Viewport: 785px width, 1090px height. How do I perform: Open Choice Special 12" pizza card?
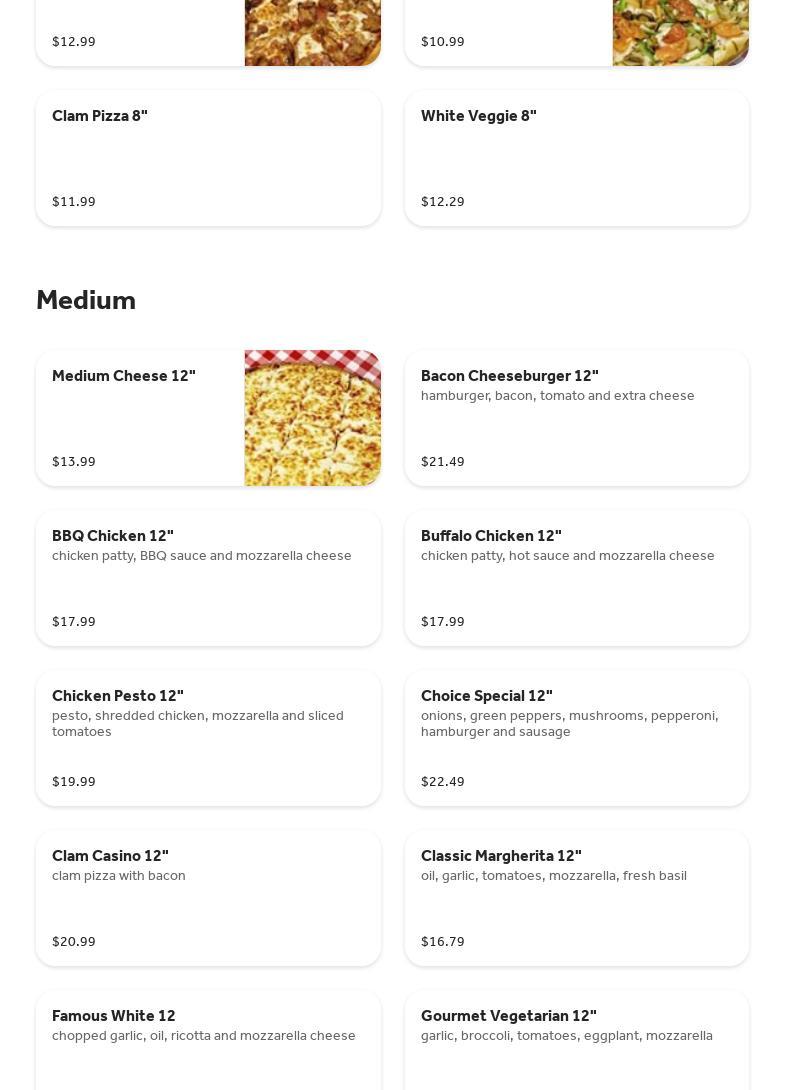click(576, 738)
